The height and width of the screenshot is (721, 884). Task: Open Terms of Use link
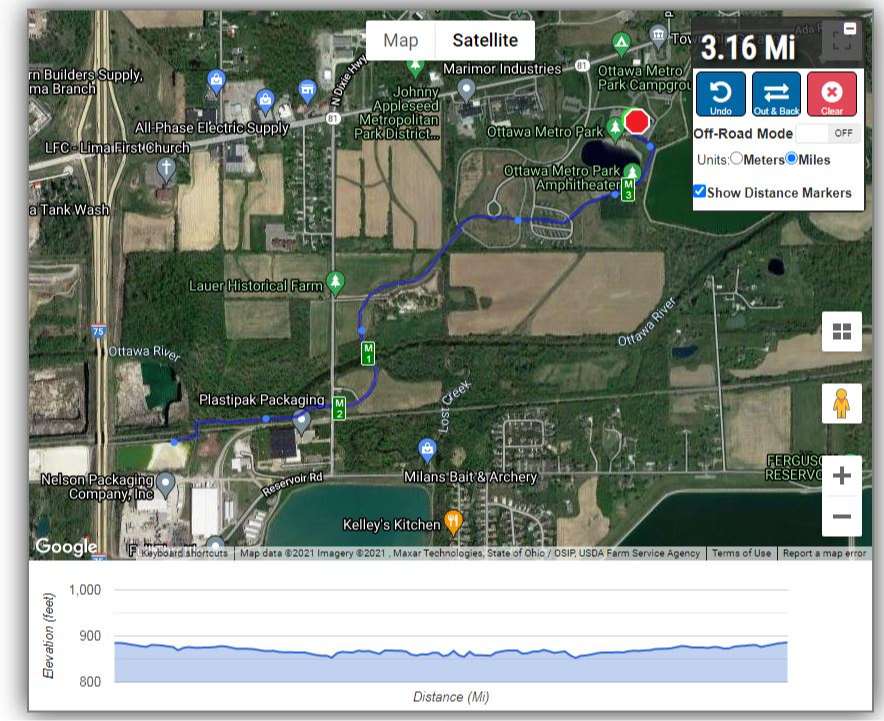point(741,553)
